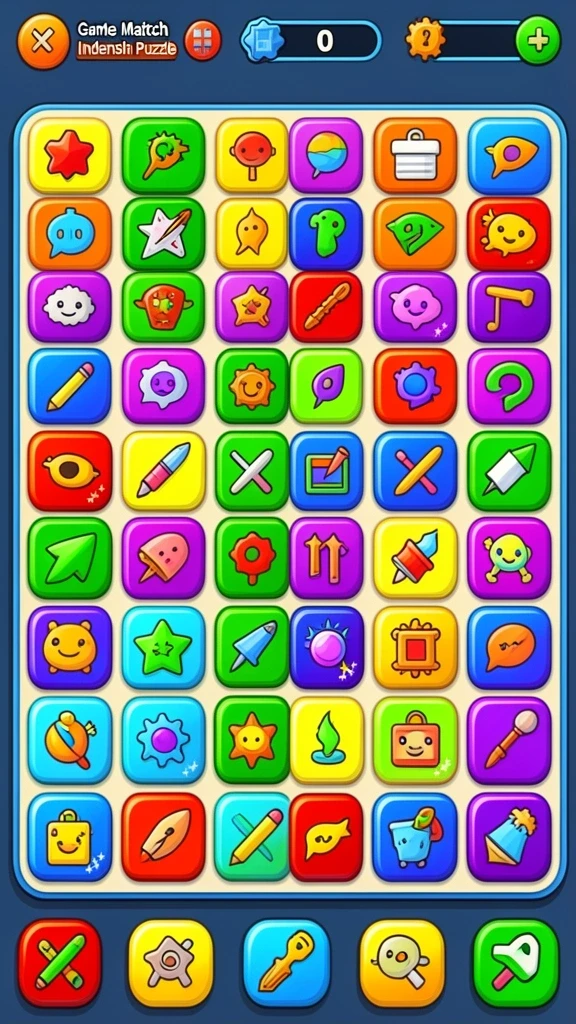Use the red crossed-pencils booster
Screen dimensions: 576x1024
[59, 963]
